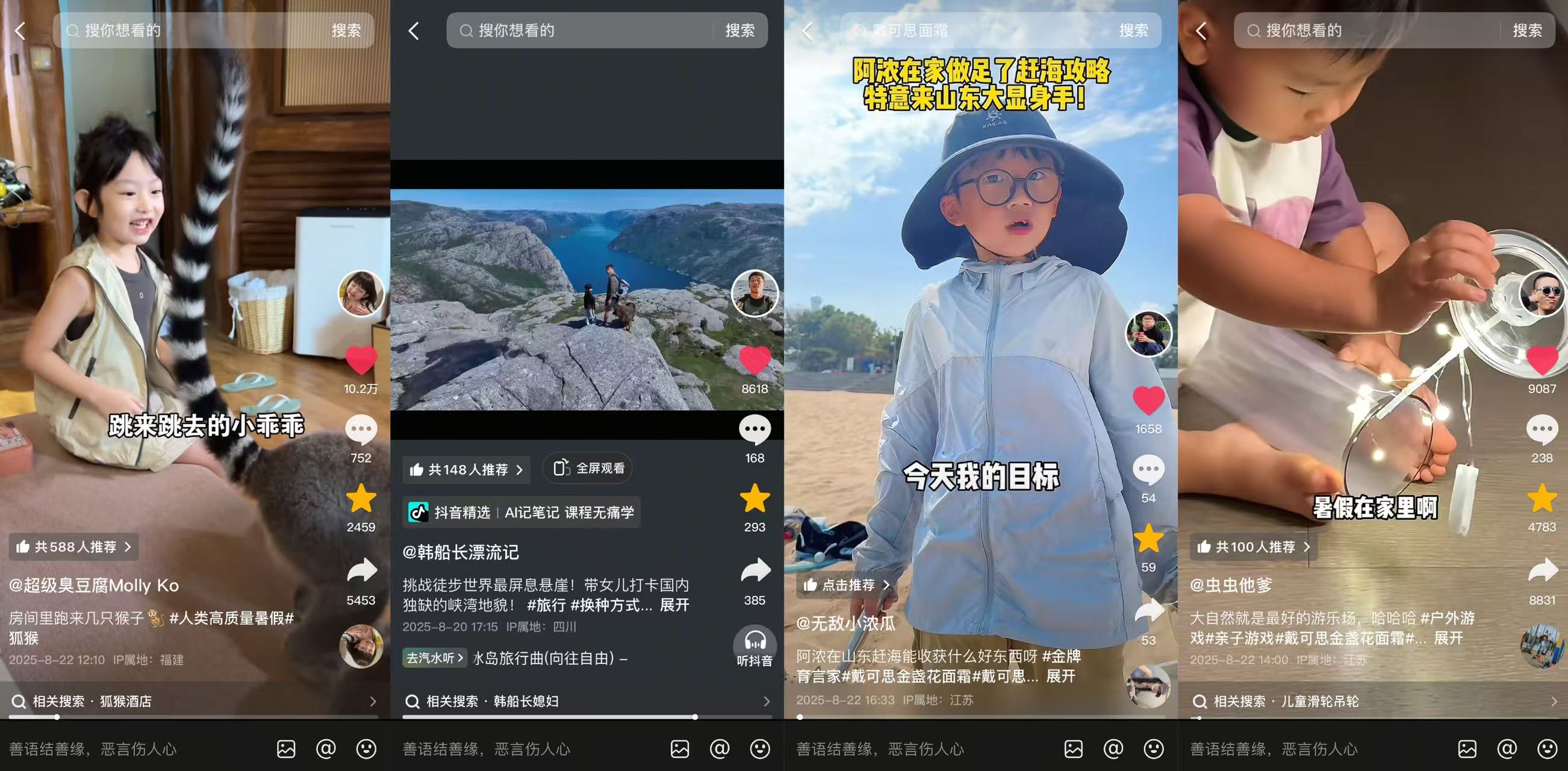Open the @无敌小浓瓜 profile name
Screen dimensions: 1568x771
(845, 623)
